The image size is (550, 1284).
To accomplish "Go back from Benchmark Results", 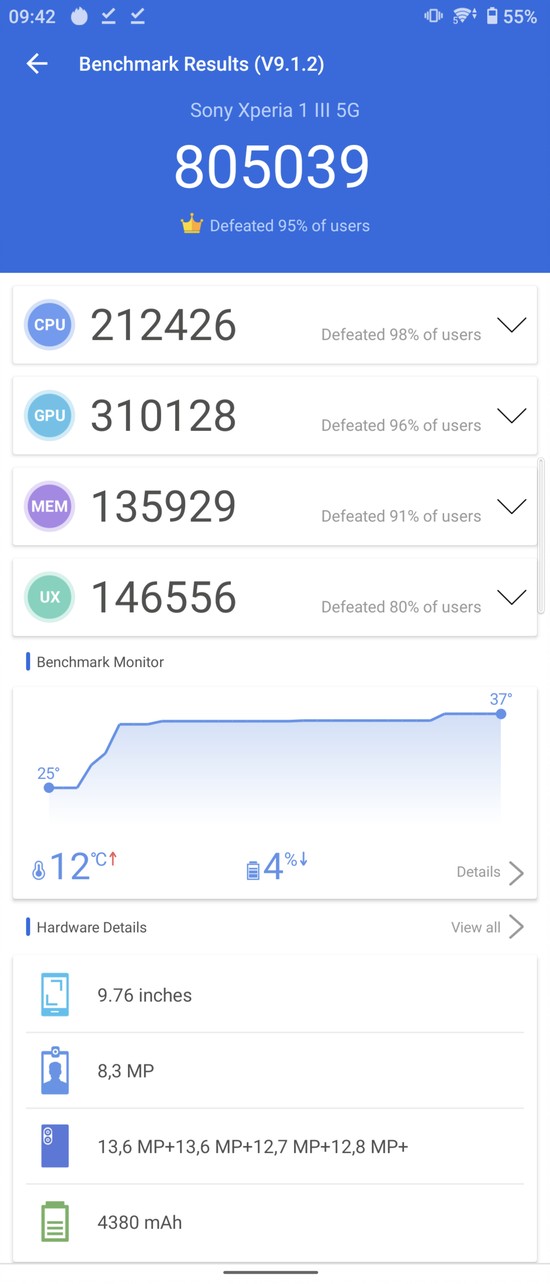I will (x=37, y=64).
